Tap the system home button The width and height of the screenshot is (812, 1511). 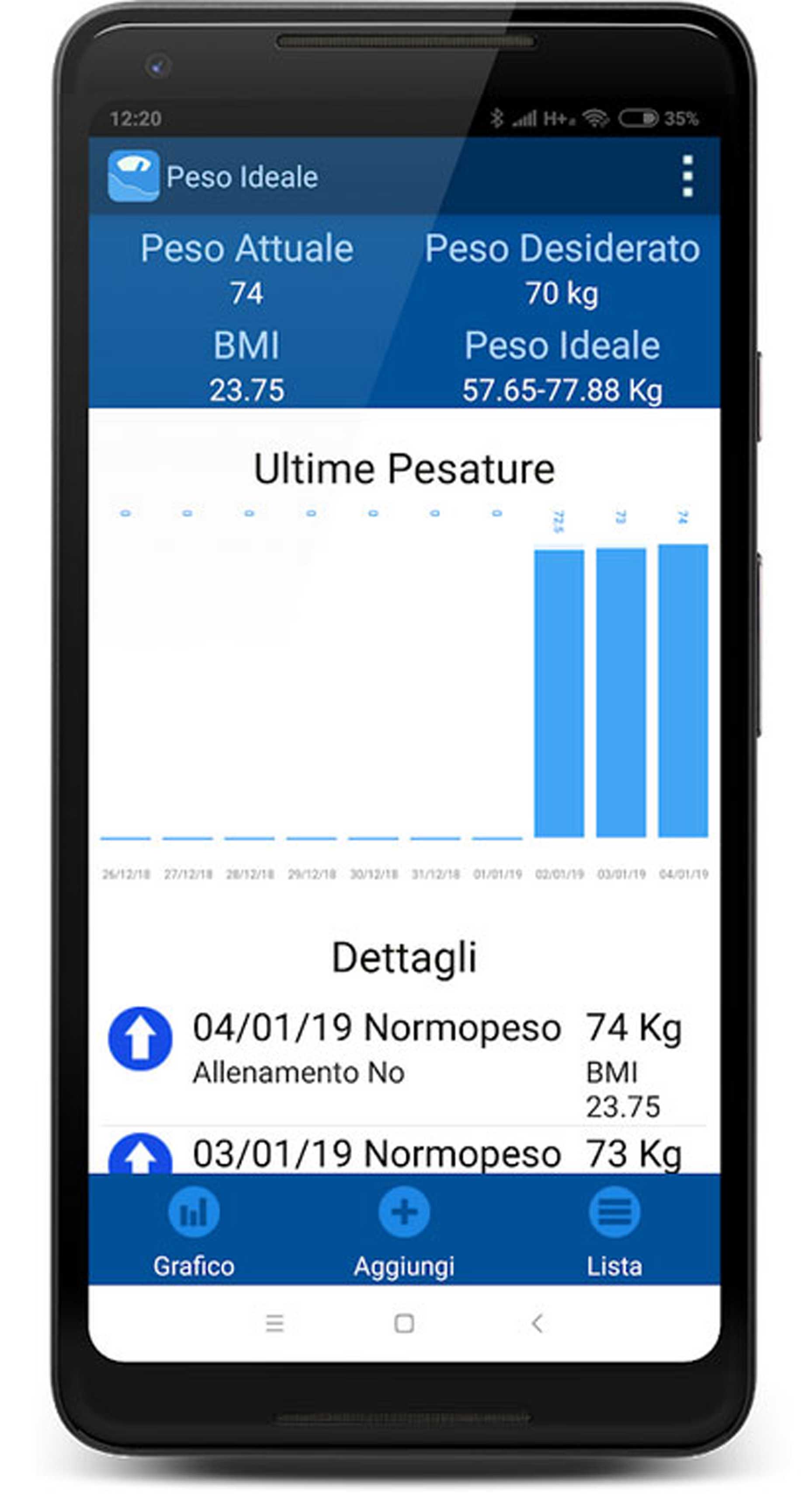[404, 1324]
